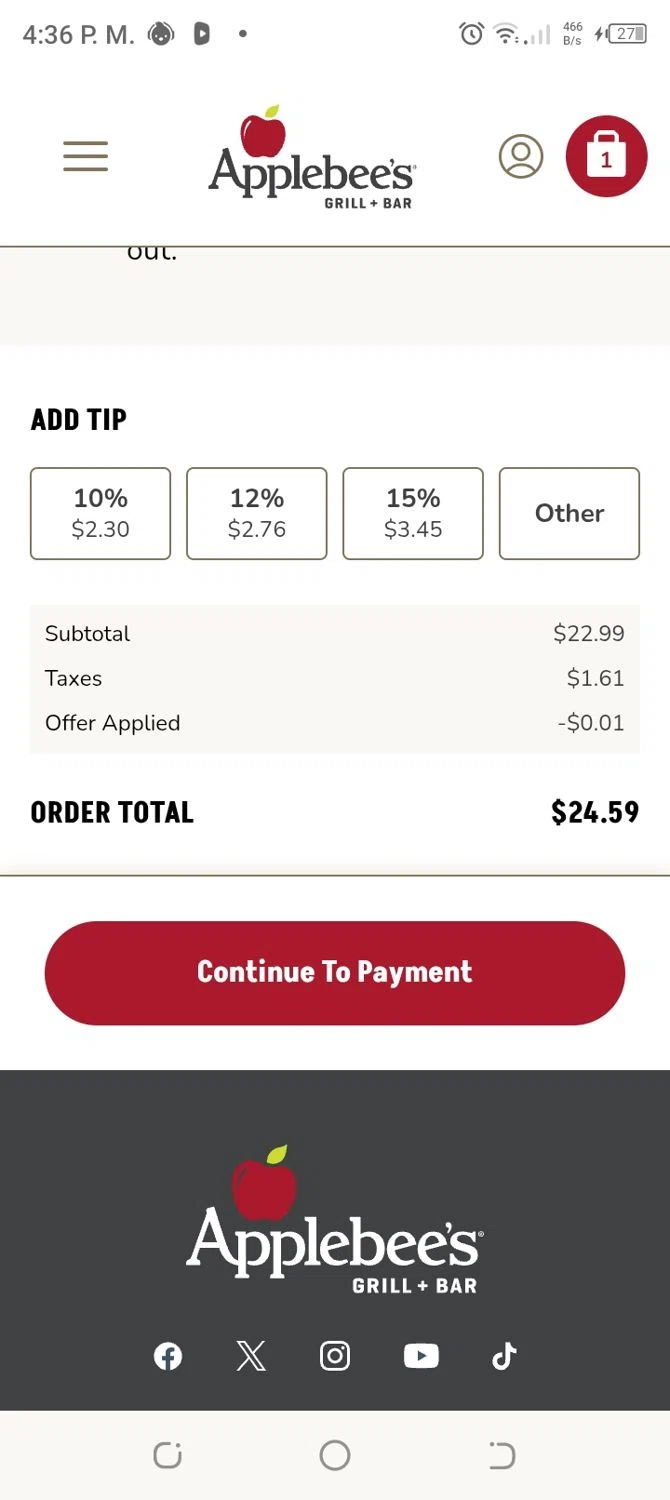Go to Applebee's home via header logo
The image size is (670, 1500).
[x=311, y=160]
